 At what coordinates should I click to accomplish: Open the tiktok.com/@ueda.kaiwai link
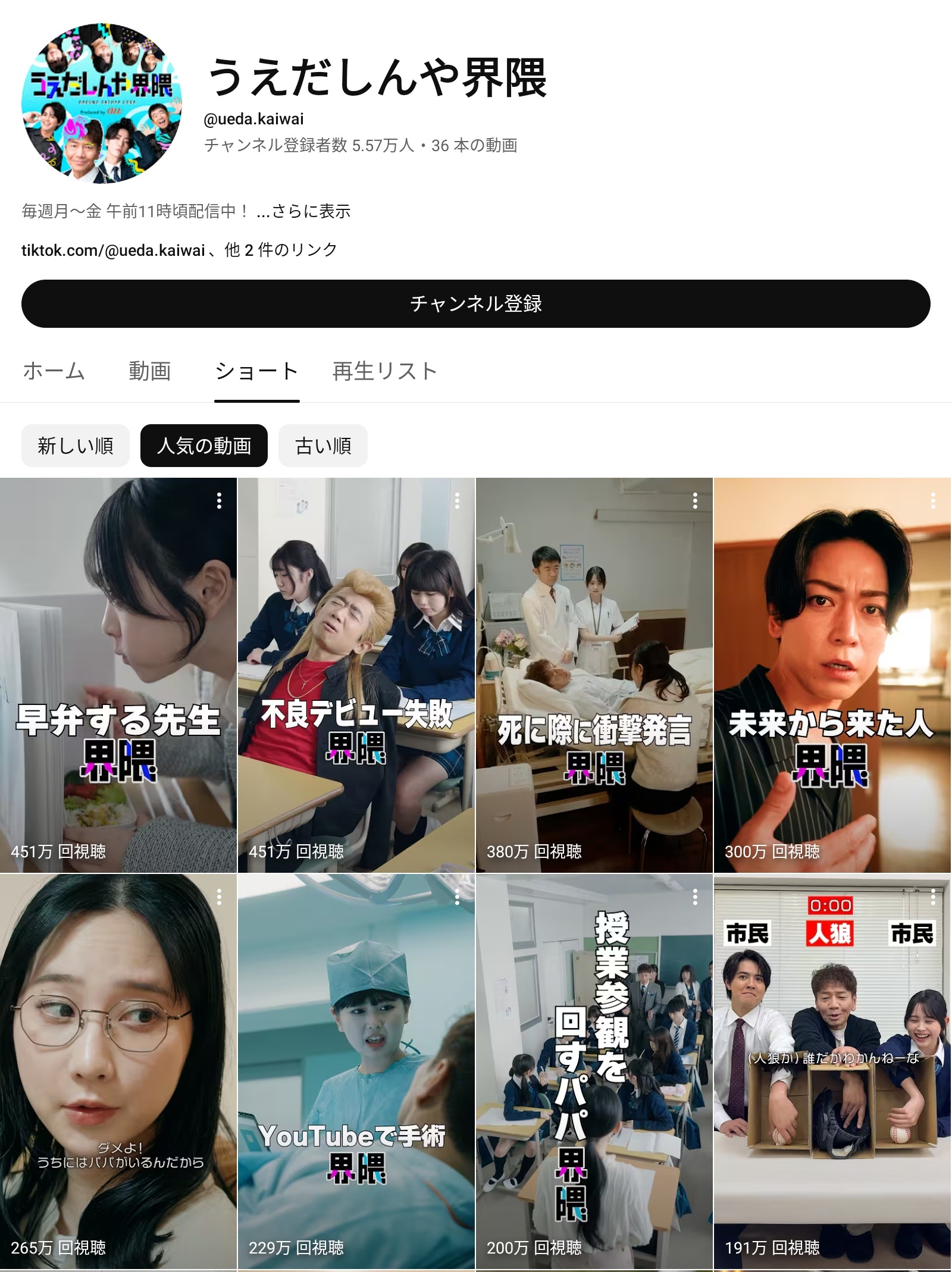(x=113, y=250)
